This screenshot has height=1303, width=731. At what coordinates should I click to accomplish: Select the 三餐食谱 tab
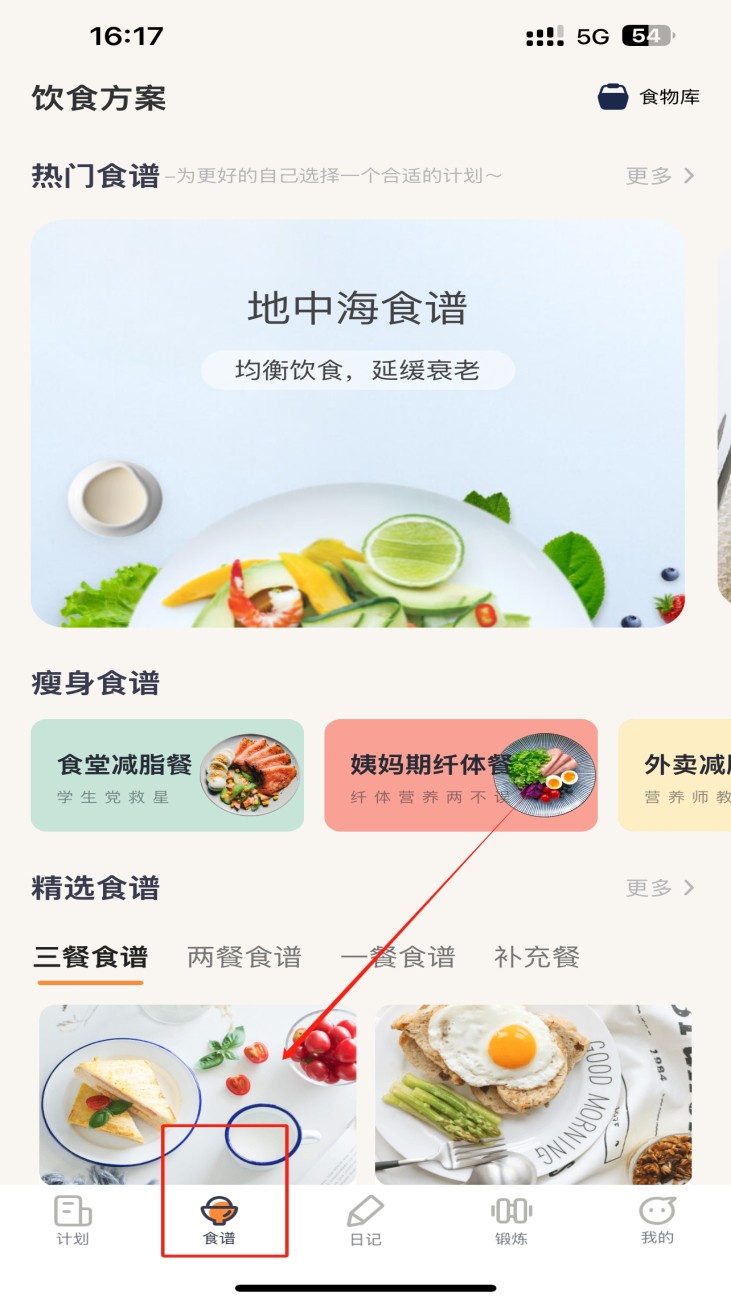pos(91,958)
